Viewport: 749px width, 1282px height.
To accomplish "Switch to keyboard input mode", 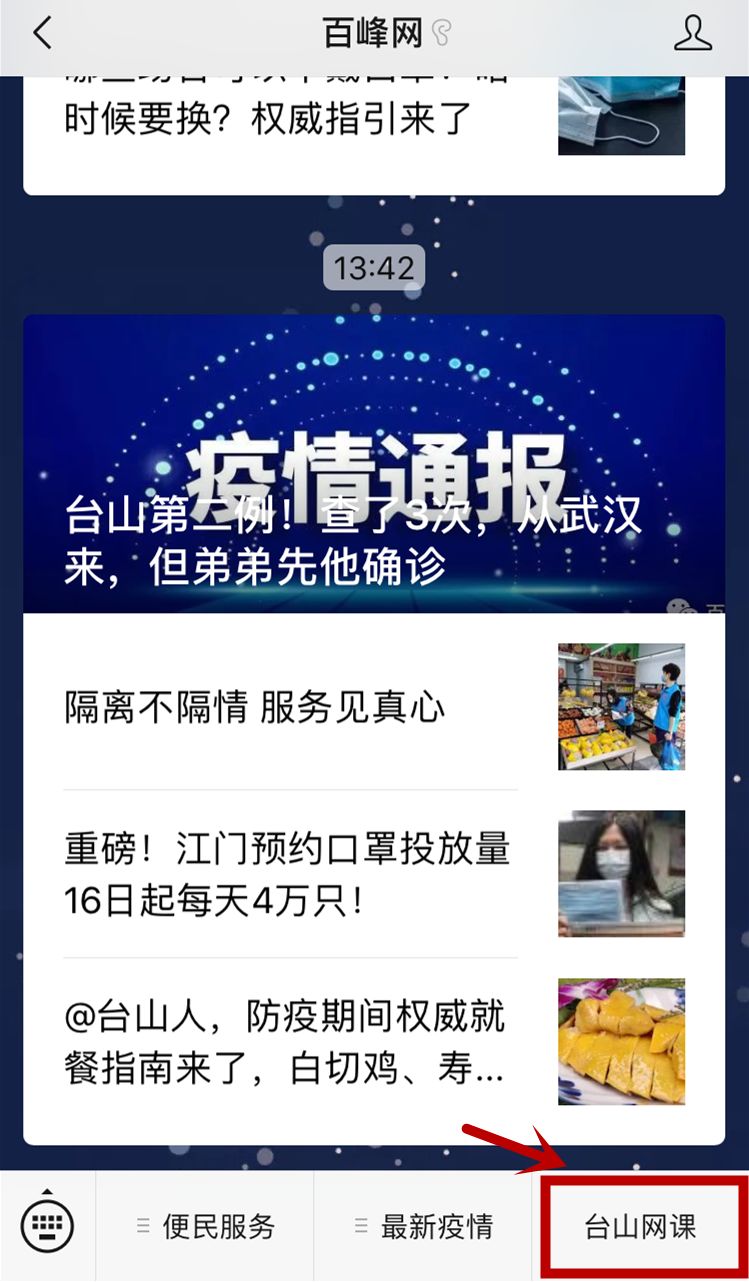I will [47, 1226].
